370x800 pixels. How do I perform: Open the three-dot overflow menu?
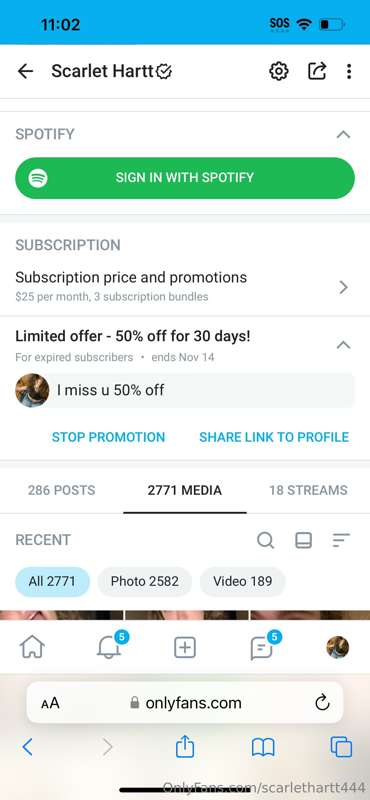pyautogui.click(x=349, y=71)
